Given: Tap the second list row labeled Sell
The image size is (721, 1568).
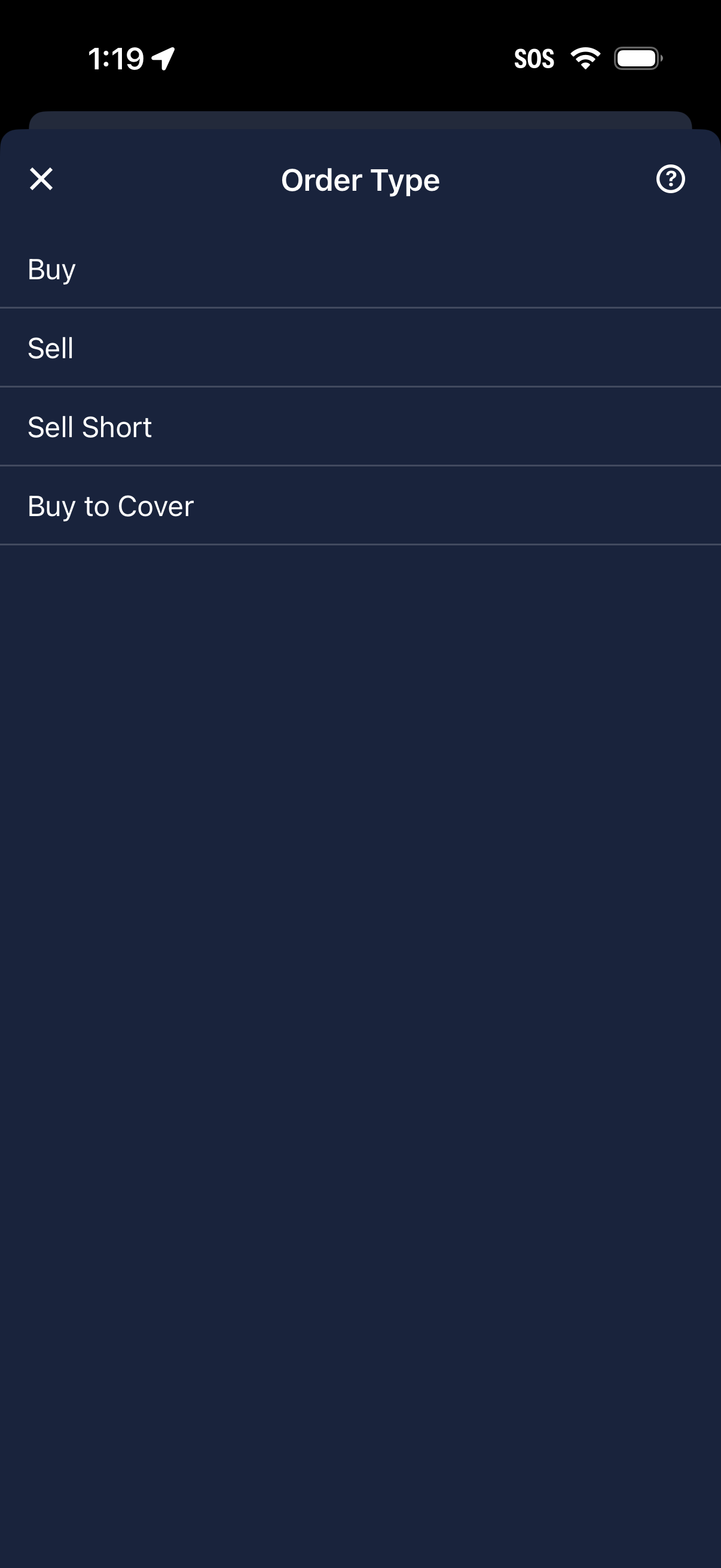Looking at the screenshot, I should coord(360,347).
